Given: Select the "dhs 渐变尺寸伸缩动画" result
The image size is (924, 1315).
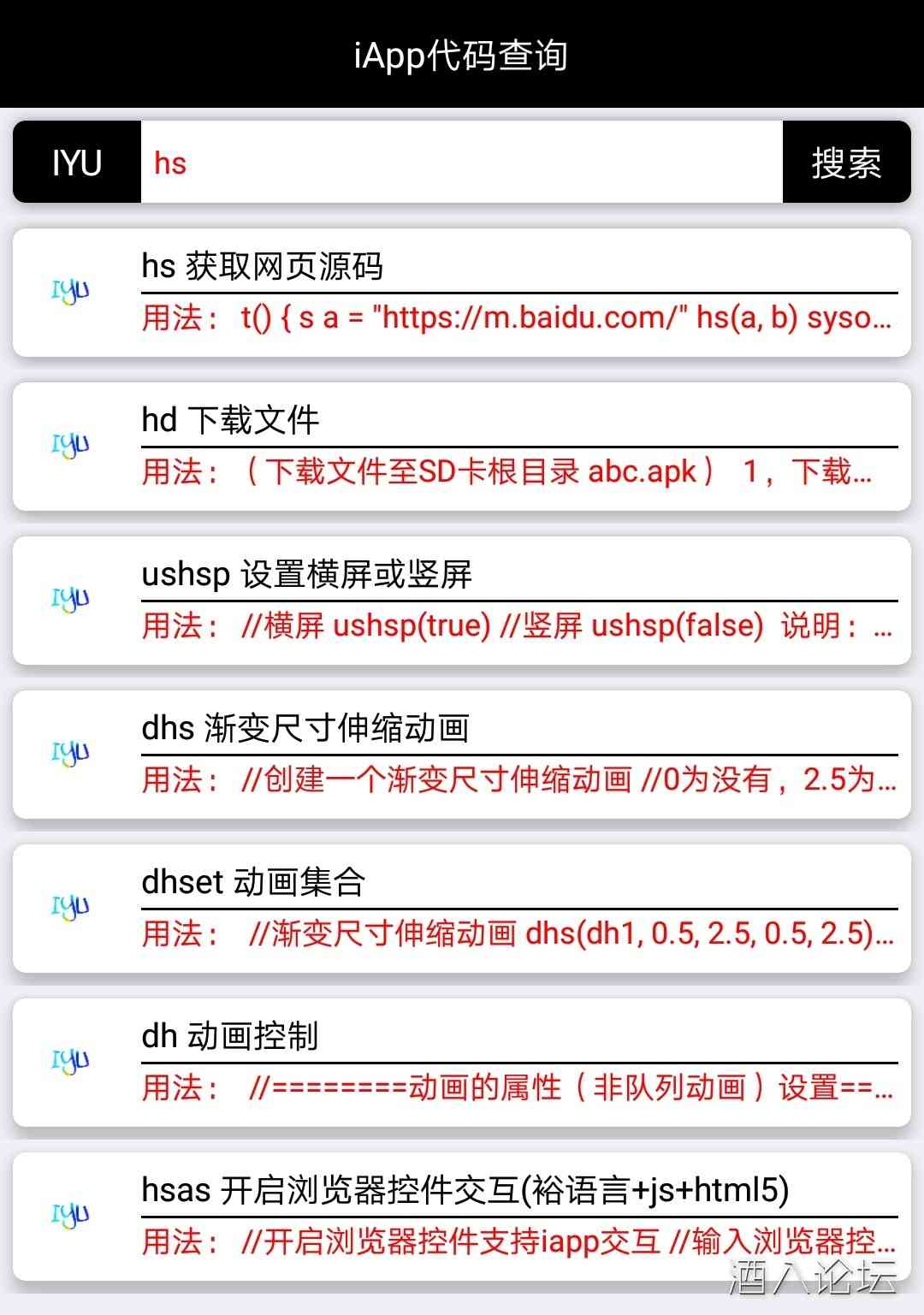Looking at the screenshot, I should [462, 755].
